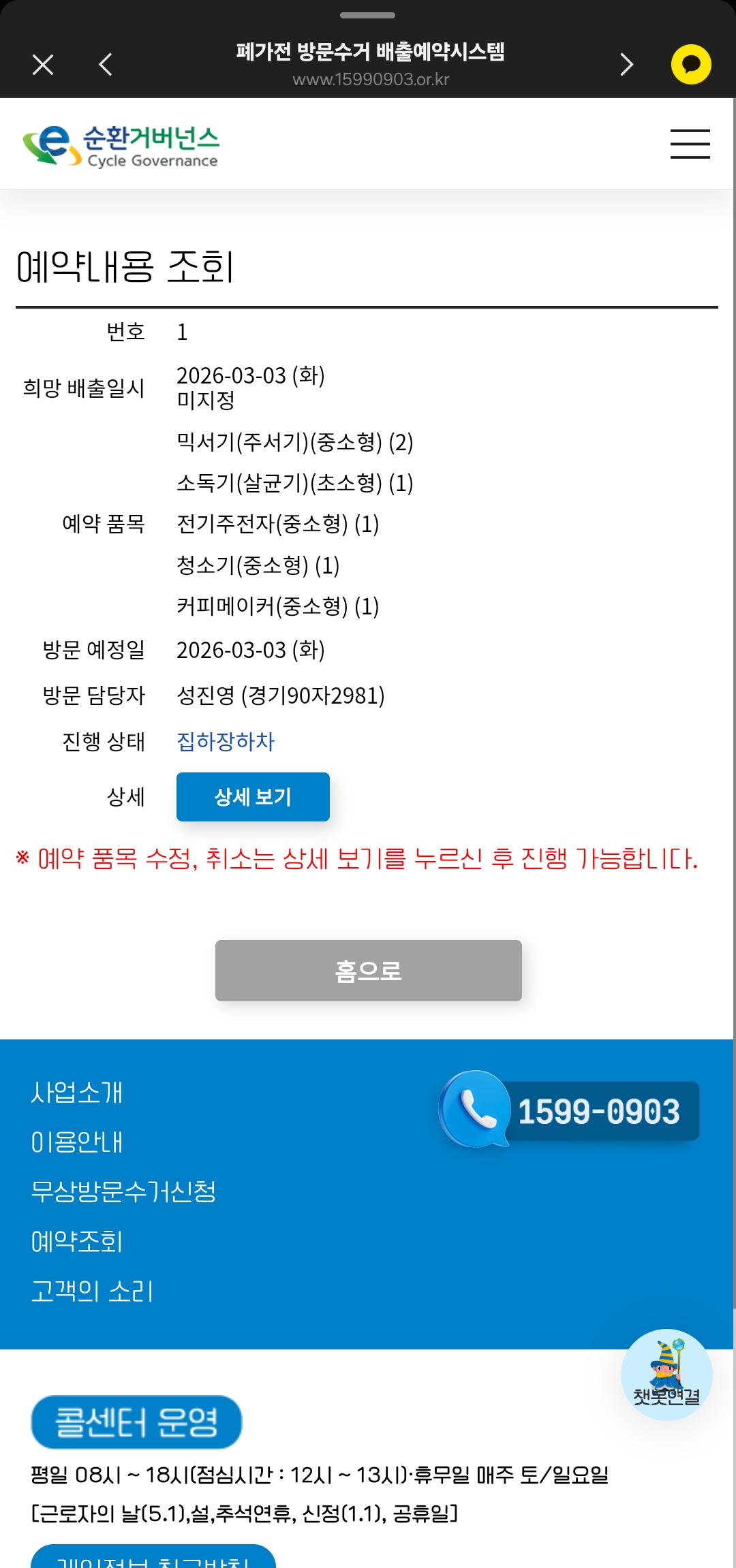Return home with the 홈으로 button
The image size is (736, 1568).
pyautogui.click(x=369, y=971)
